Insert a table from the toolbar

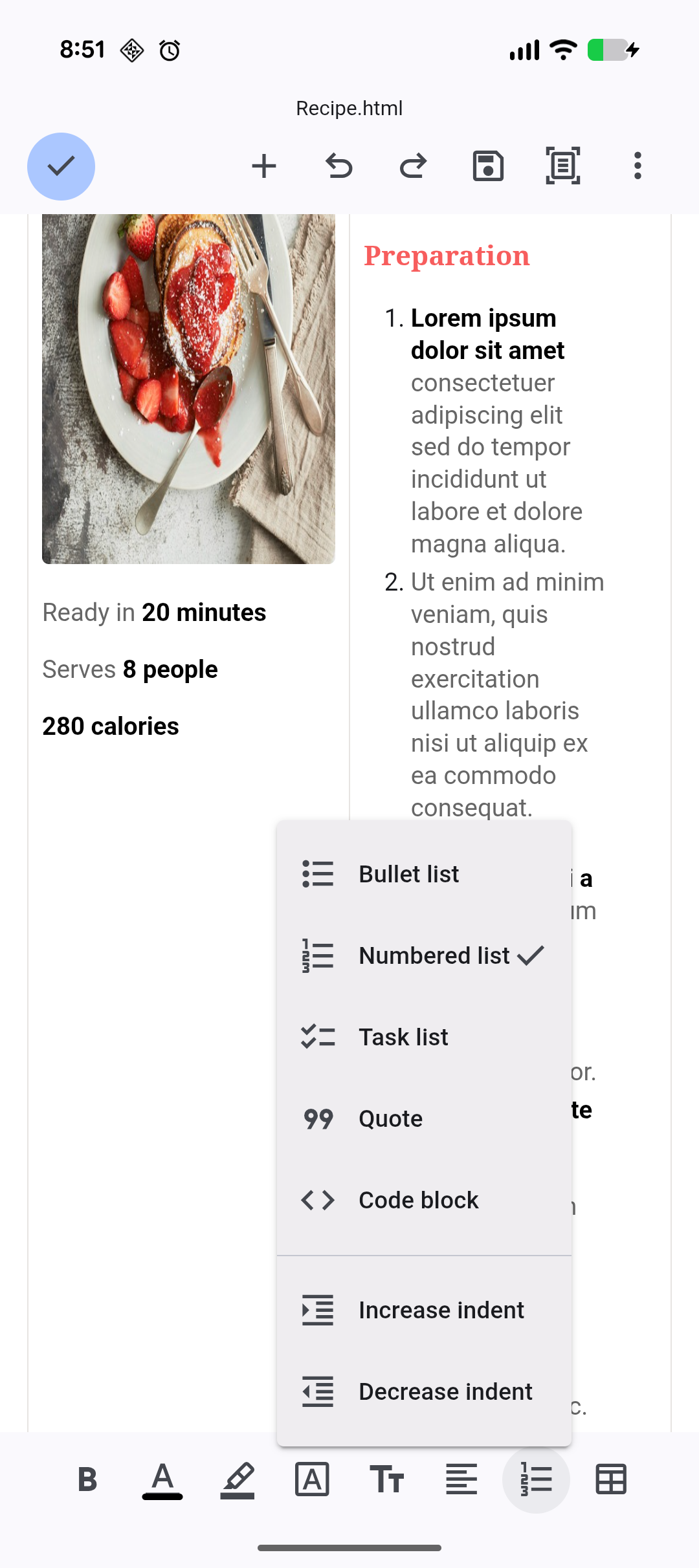pyautogui.click(x=611, y=1479)
